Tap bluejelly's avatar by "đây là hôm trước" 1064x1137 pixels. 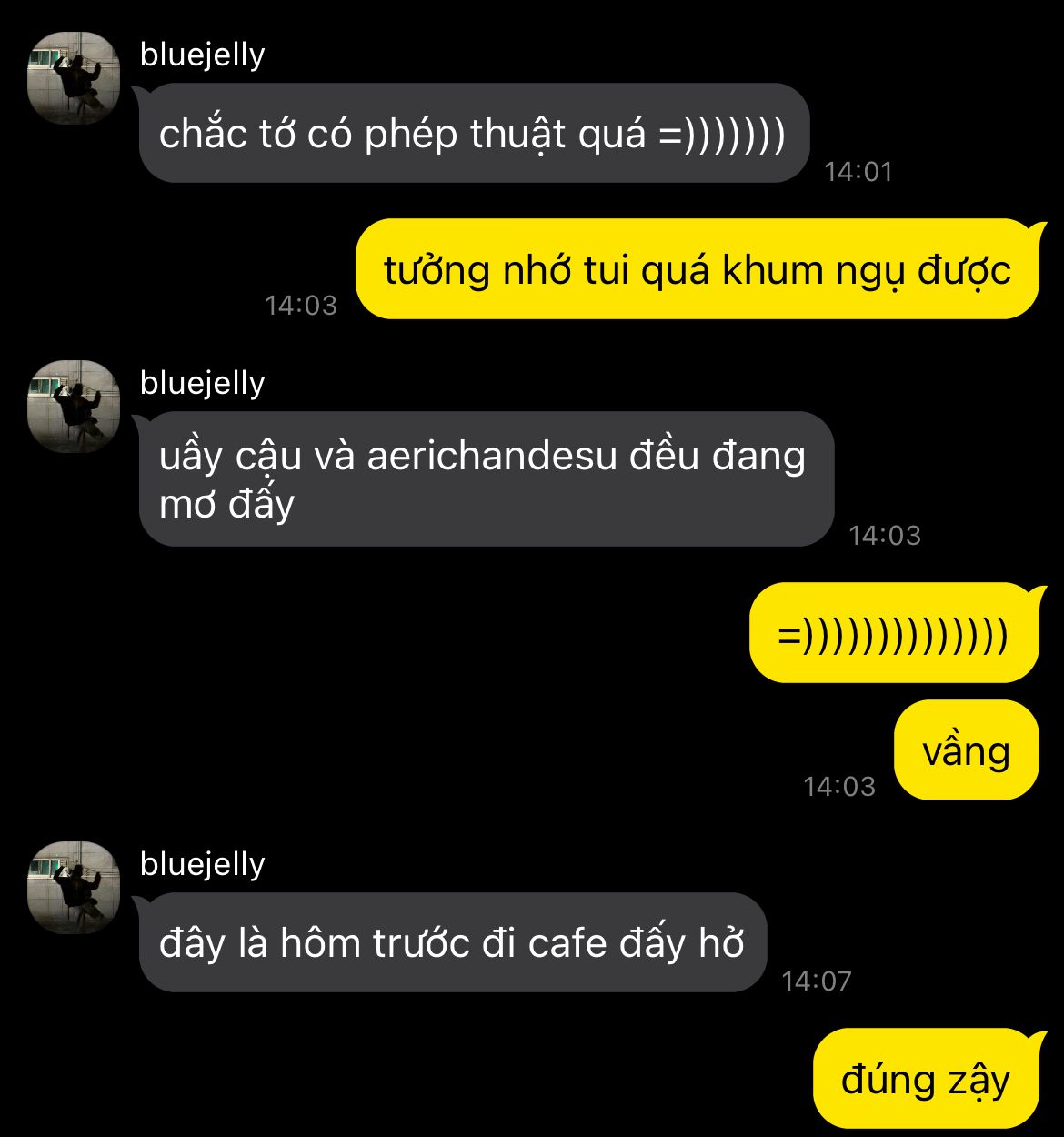click(74, 888)
